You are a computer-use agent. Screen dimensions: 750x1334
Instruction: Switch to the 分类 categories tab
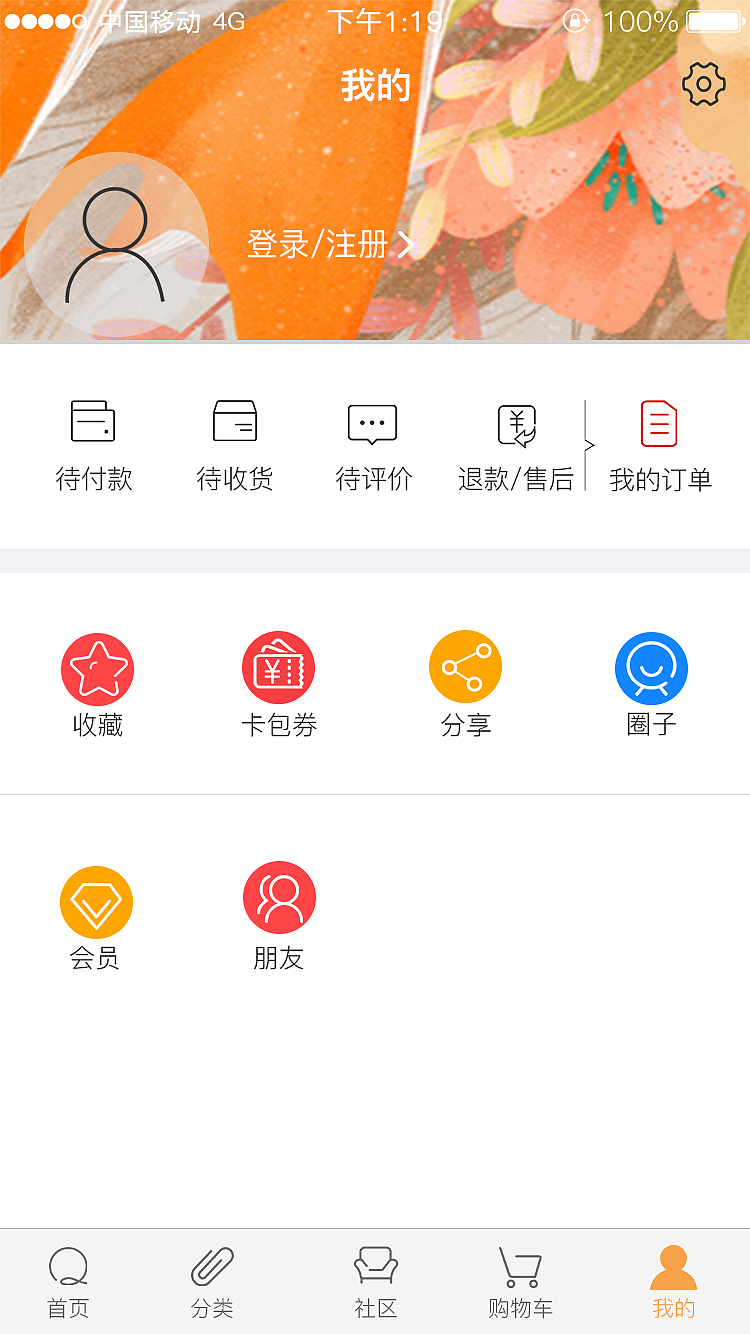coord(212,1283)
